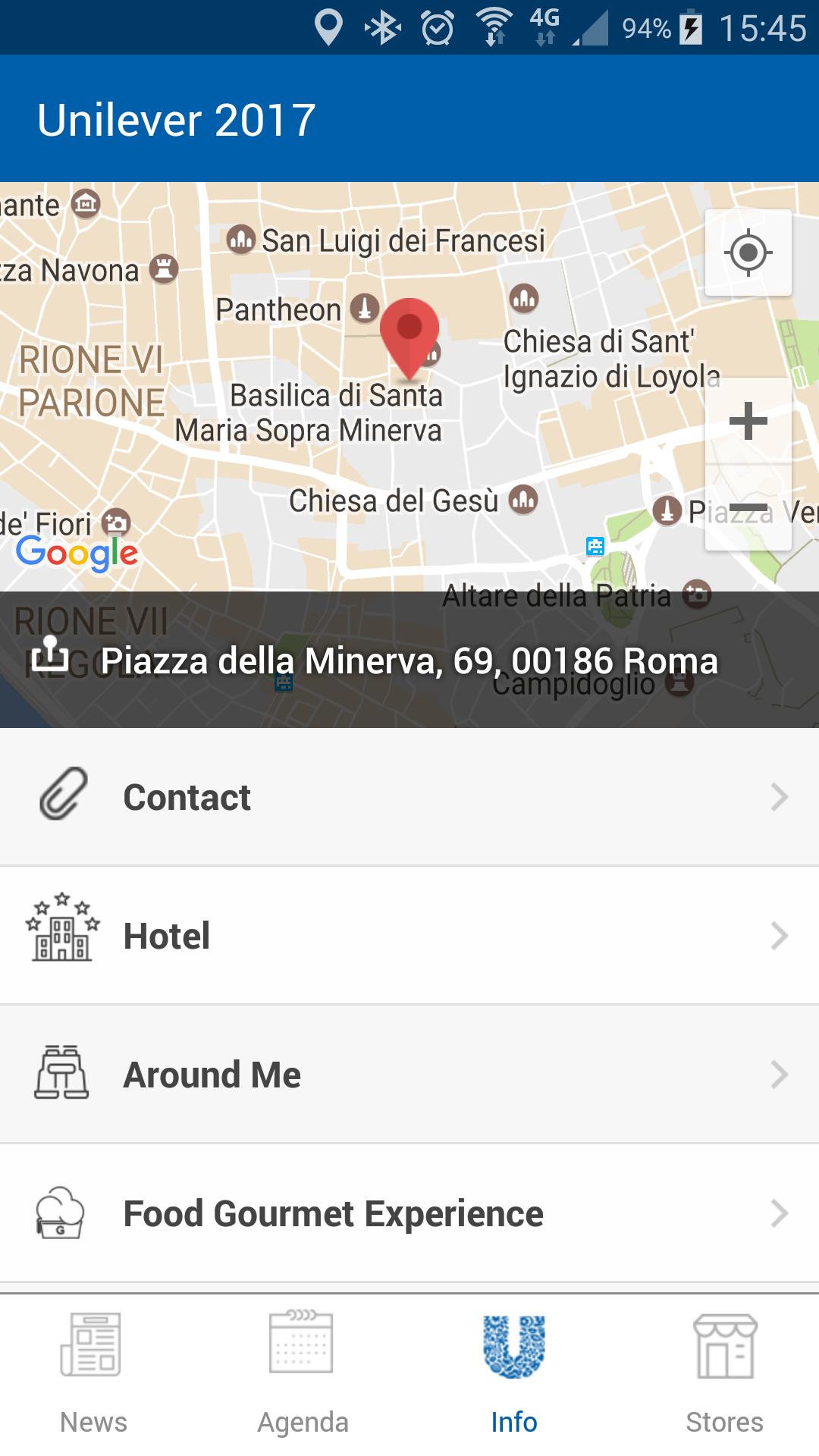Viewport: 819px width, 1456px height.
Task: Share the Piazza della Minerva address
Action: (x=50, y=655)
